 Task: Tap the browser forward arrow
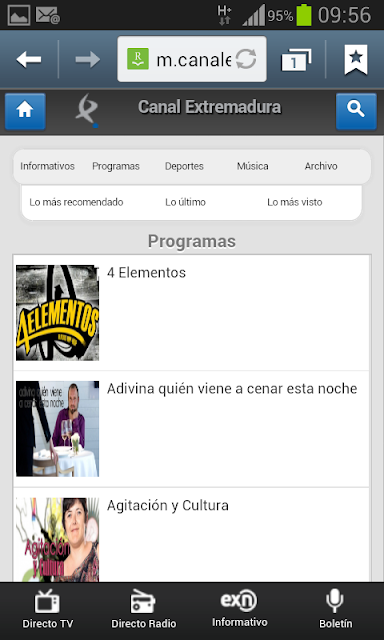(87, 60)
